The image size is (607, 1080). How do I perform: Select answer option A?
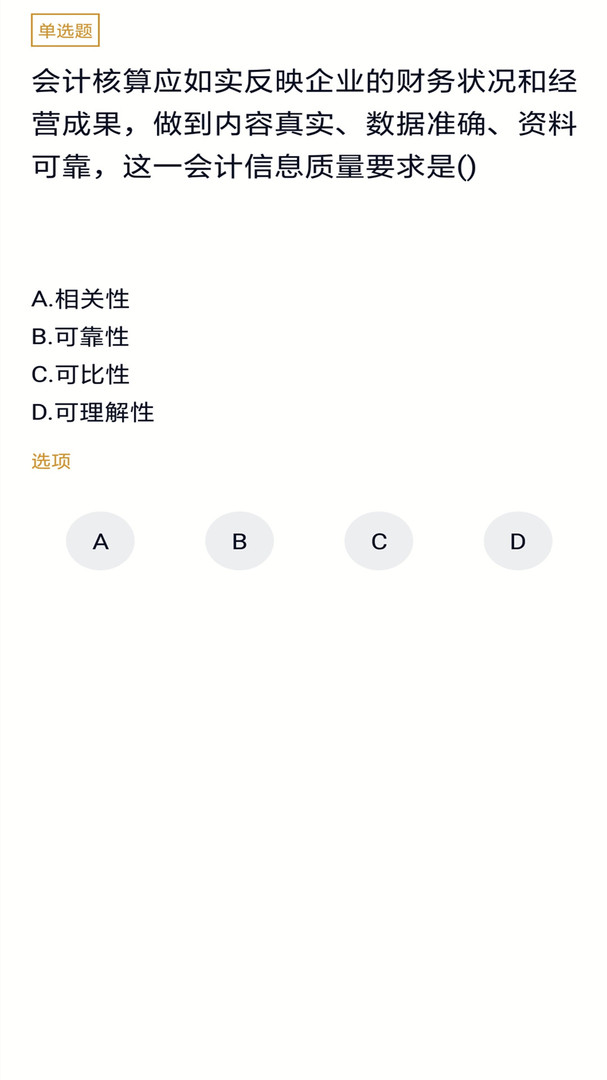100,541
